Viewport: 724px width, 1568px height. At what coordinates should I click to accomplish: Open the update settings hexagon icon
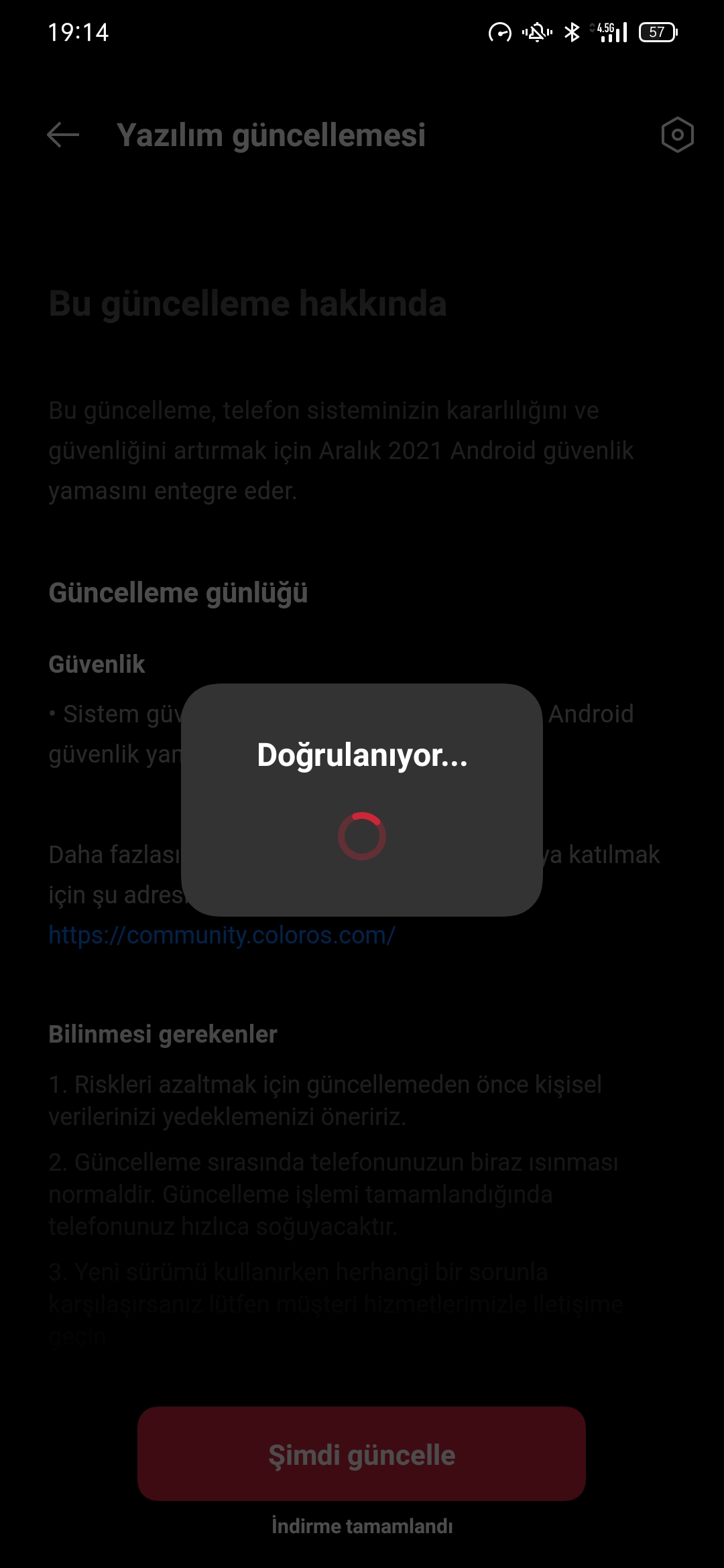[677, 135]
